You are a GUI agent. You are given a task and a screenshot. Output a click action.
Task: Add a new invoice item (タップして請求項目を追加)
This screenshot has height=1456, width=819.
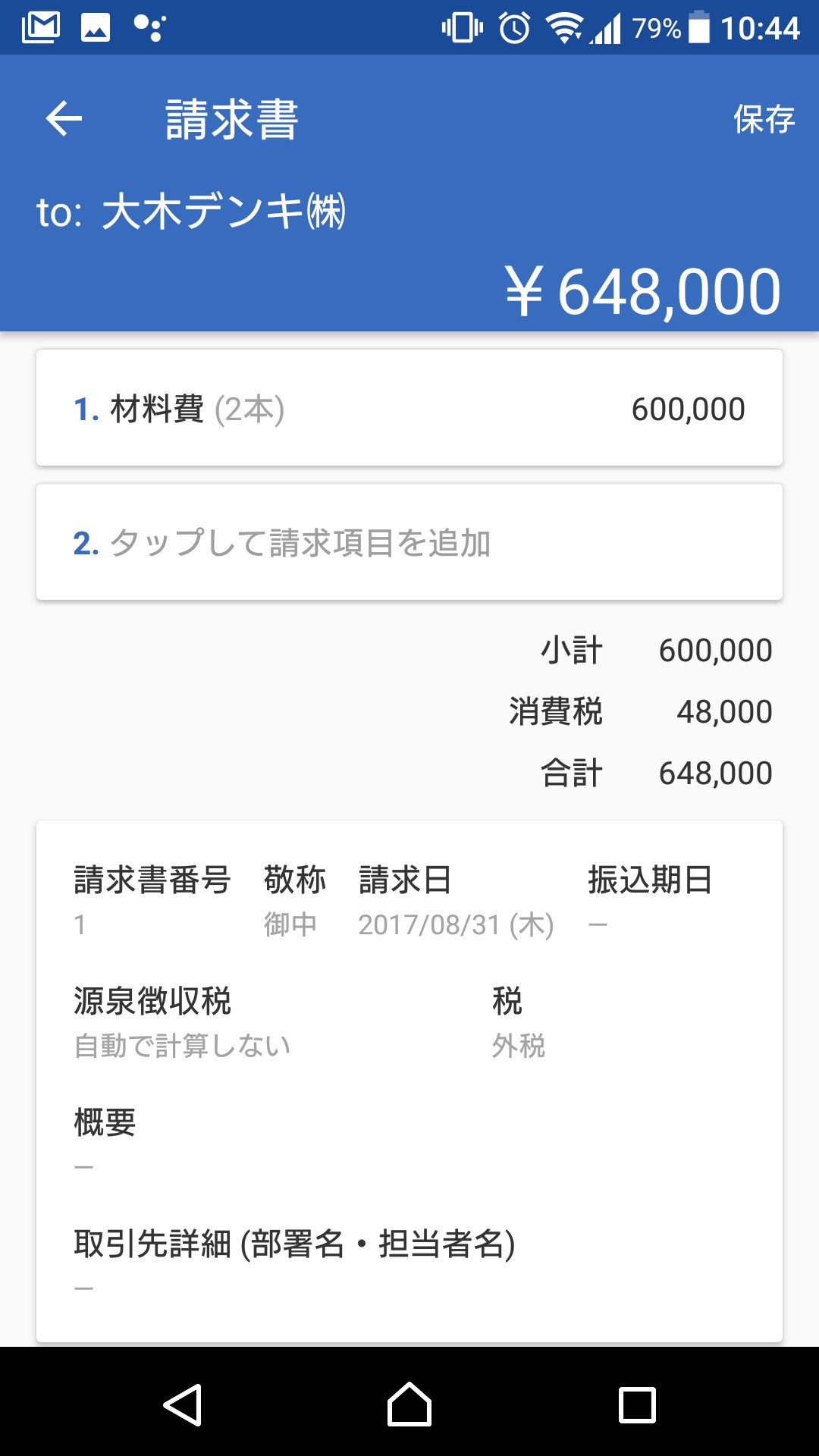click(x=409, y=543)
